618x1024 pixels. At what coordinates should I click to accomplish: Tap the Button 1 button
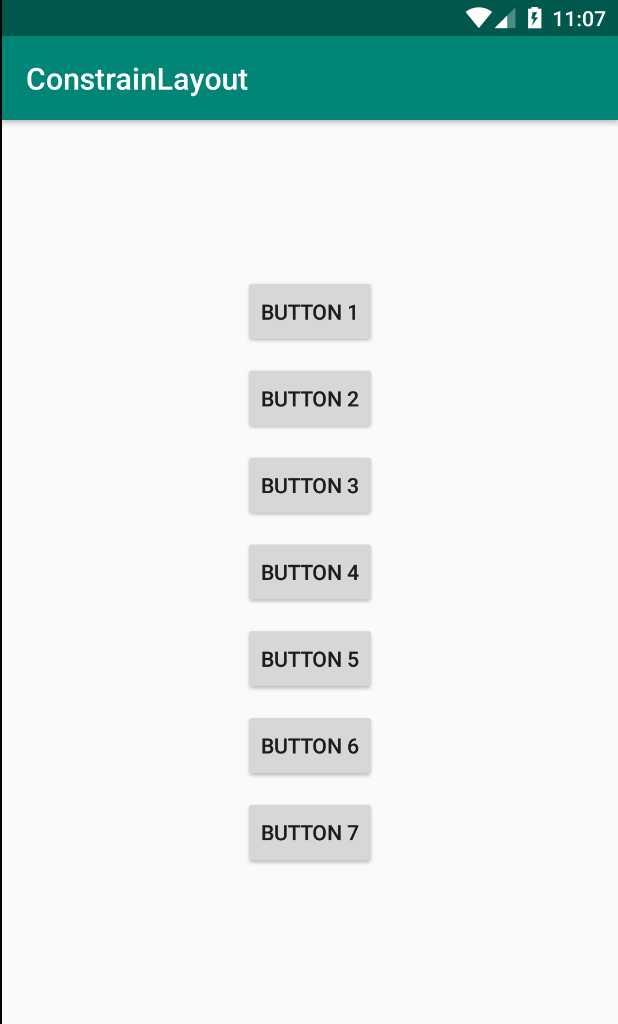310,312
